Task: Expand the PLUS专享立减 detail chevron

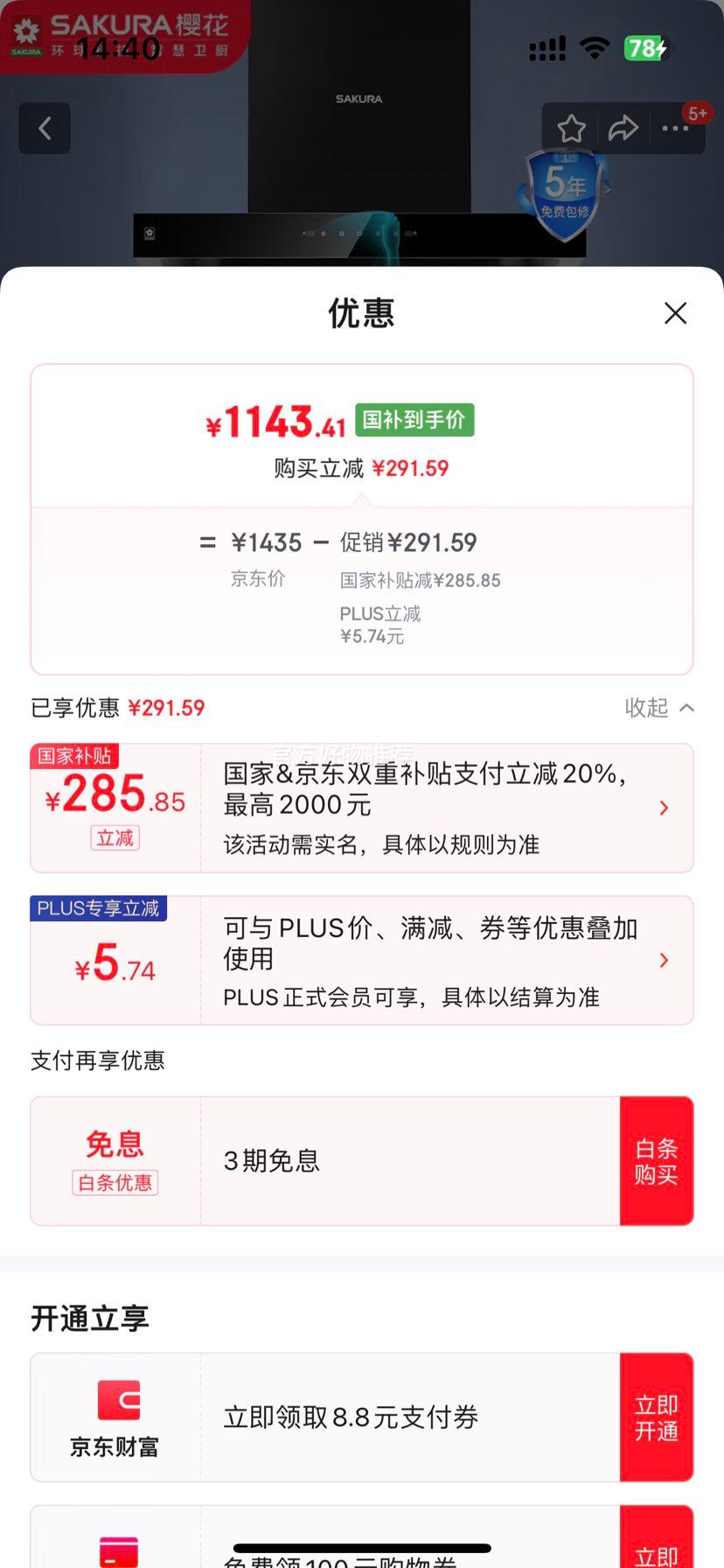Action: (664, 960)
